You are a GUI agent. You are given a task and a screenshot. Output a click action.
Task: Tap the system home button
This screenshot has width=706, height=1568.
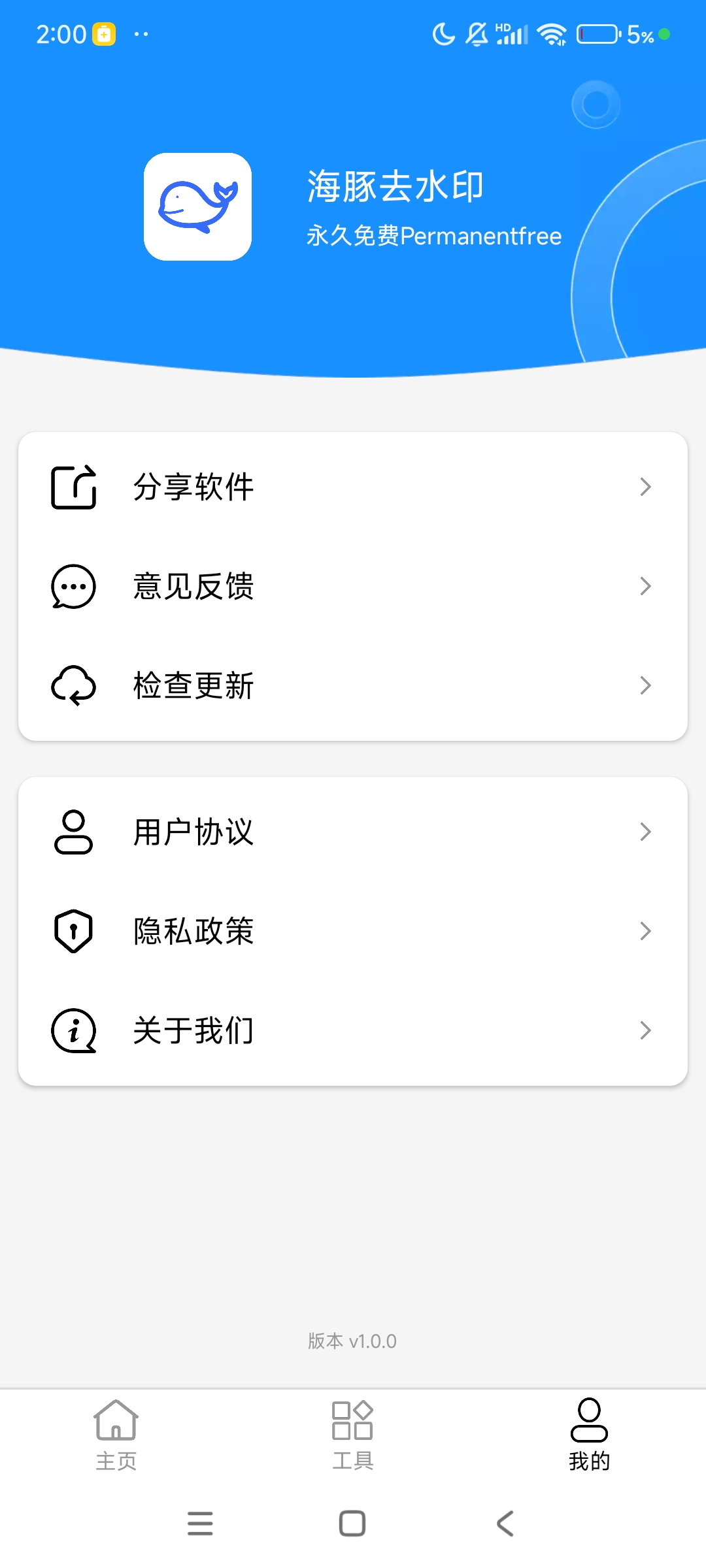click(352, 1524)
